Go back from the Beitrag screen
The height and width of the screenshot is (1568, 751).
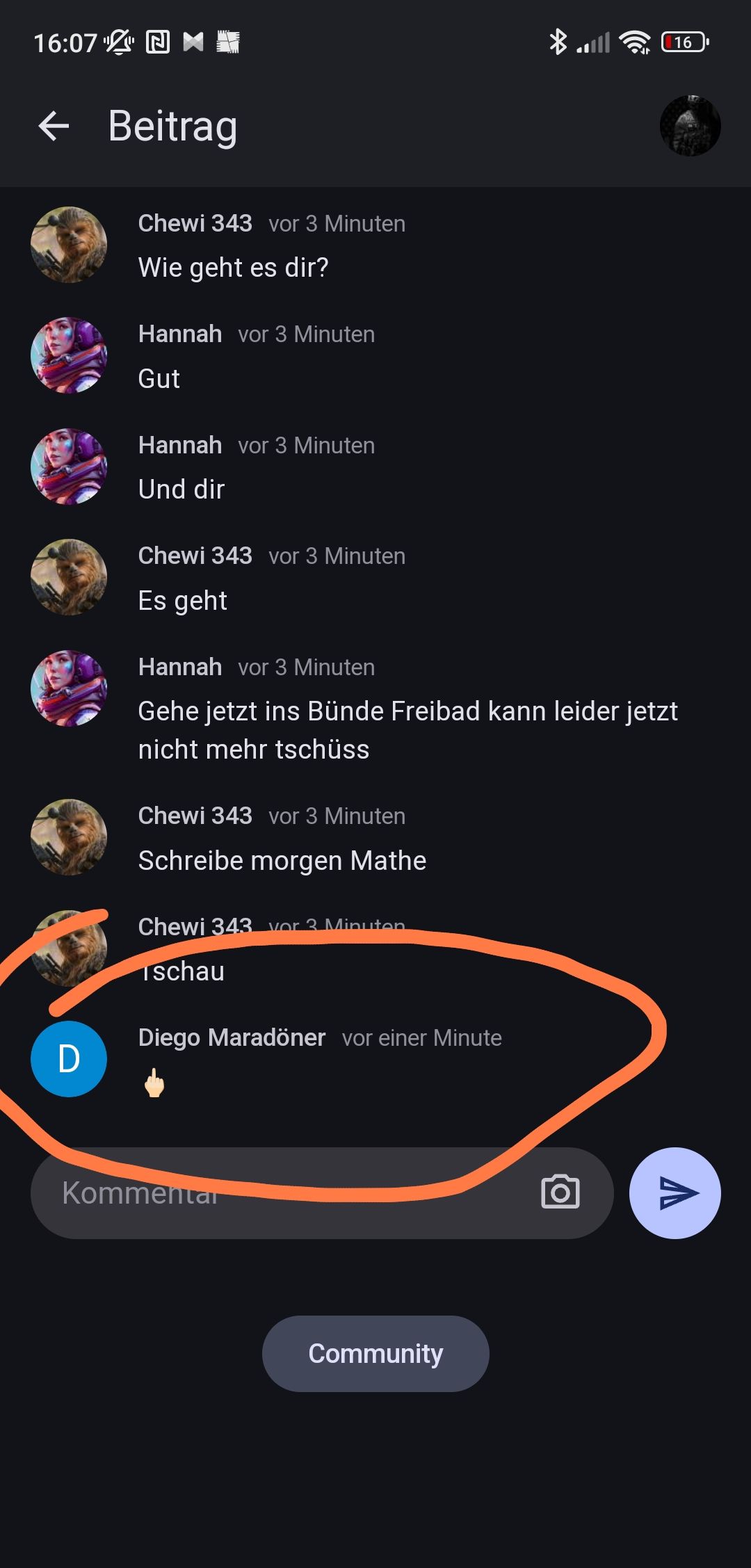point(54,127)
